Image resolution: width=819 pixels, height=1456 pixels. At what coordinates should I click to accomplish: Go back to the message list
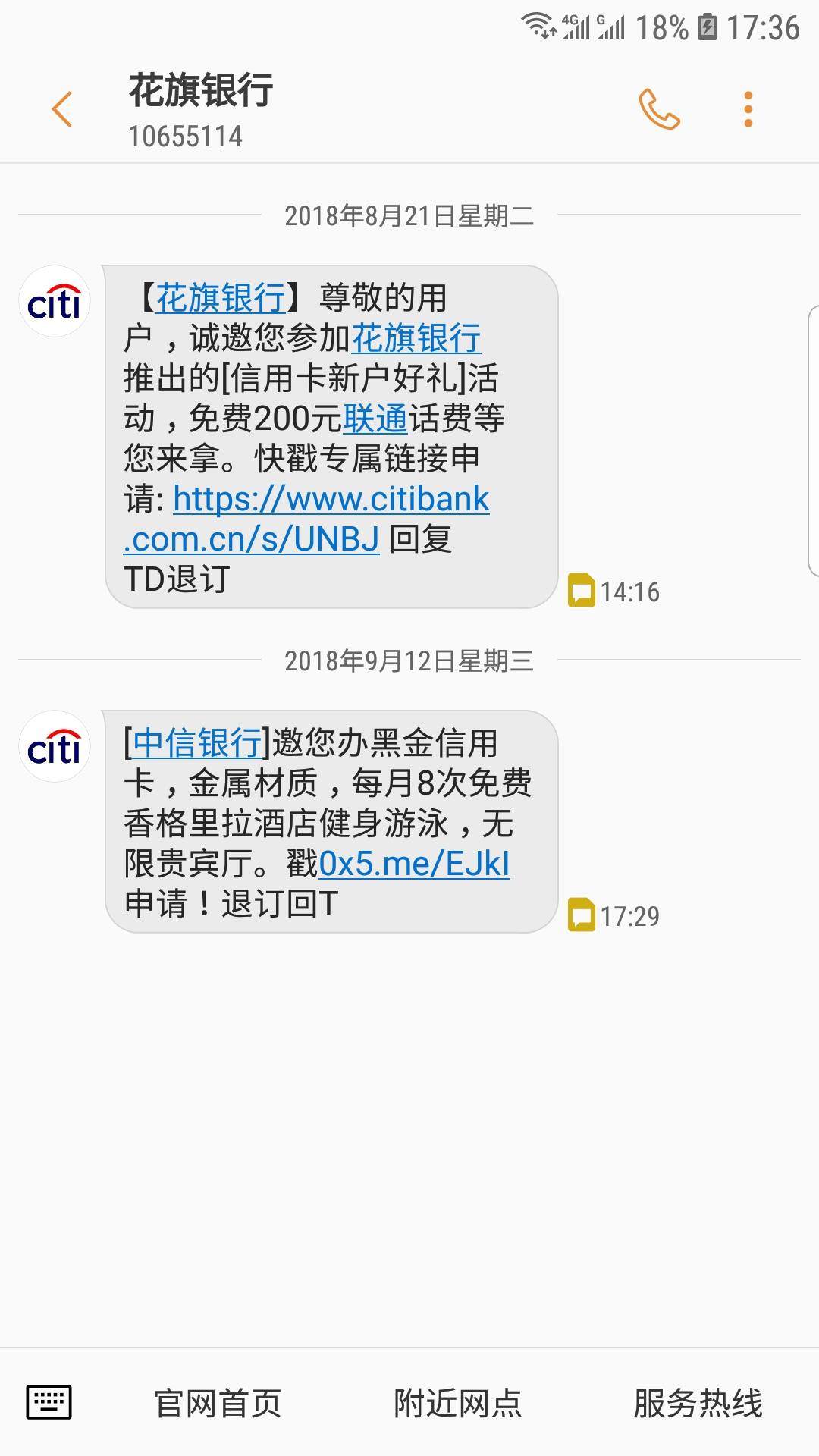[x=62, y=109]
